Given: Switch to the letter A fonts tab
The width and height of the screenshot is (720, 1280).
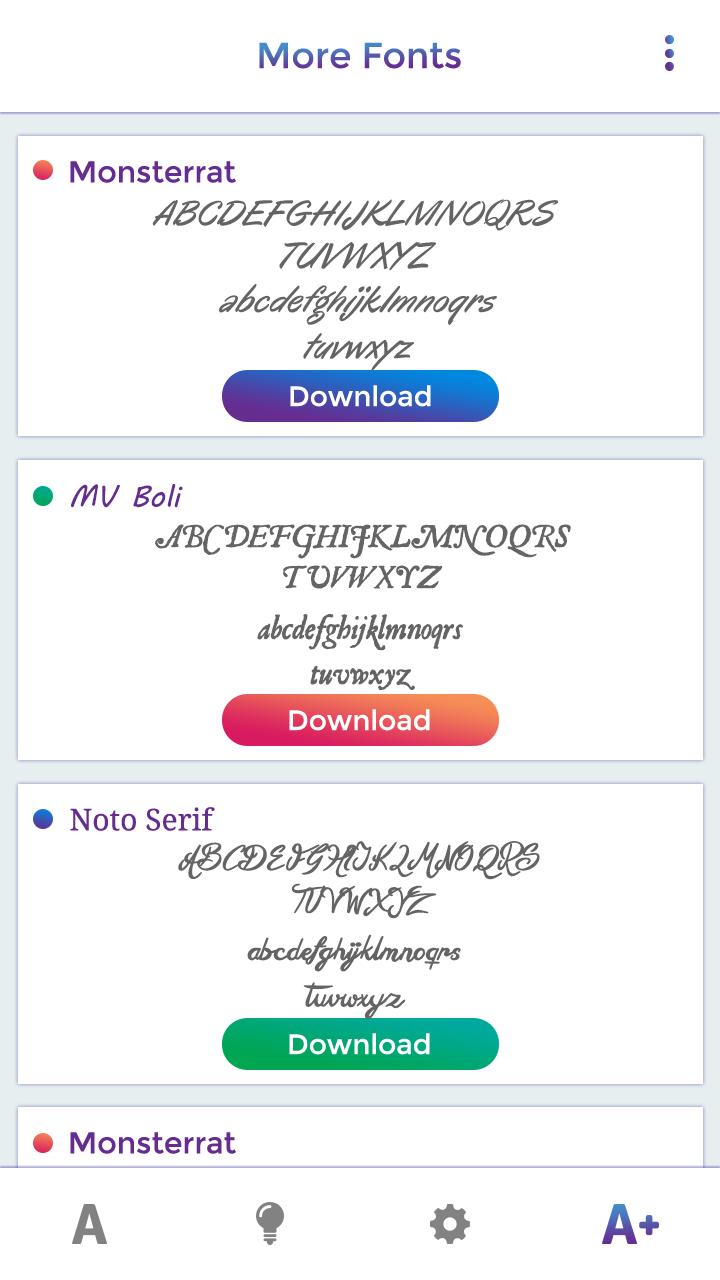Looking at the screenshot, I should coord(90,1224).
